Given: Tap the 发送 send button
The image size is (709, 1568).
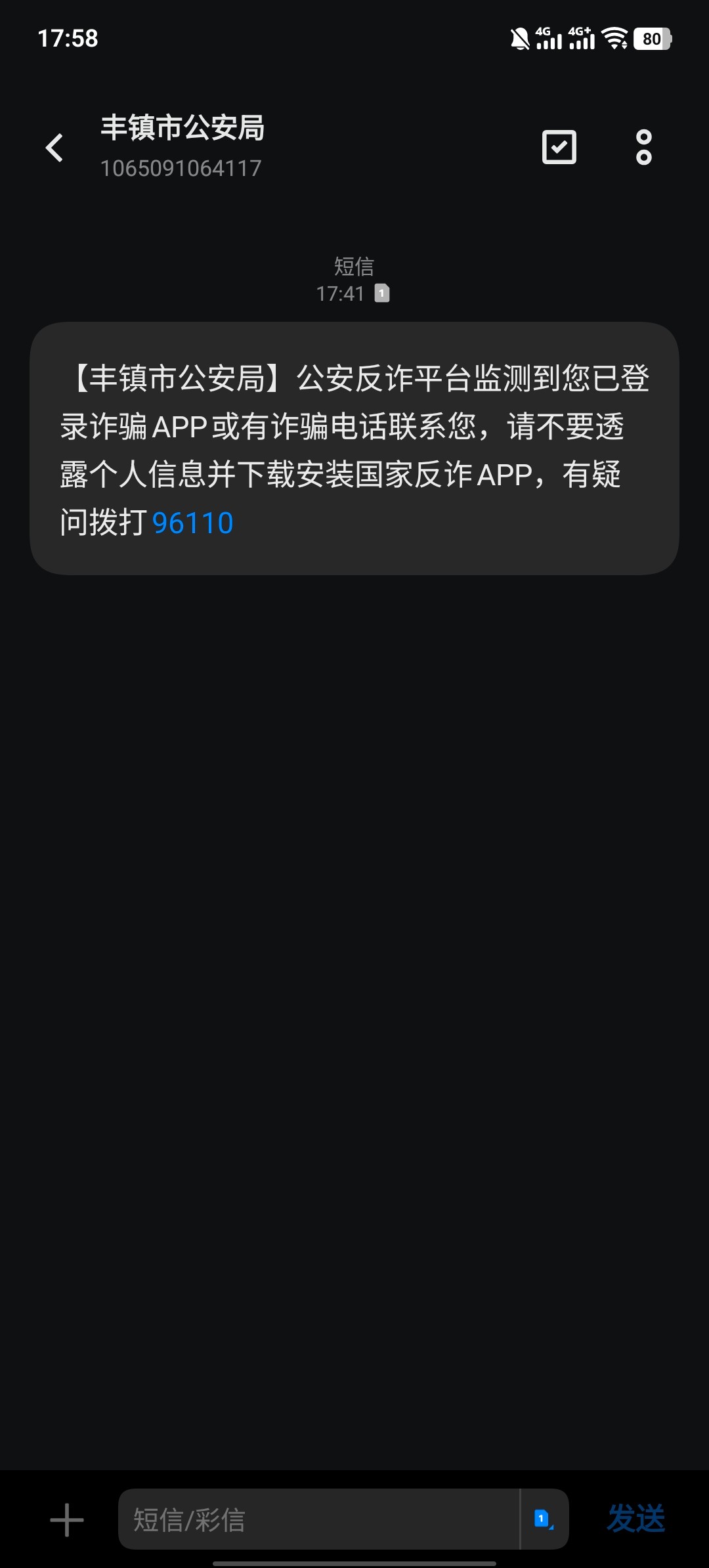Looking at the screenshot, I should (635, 1519).
